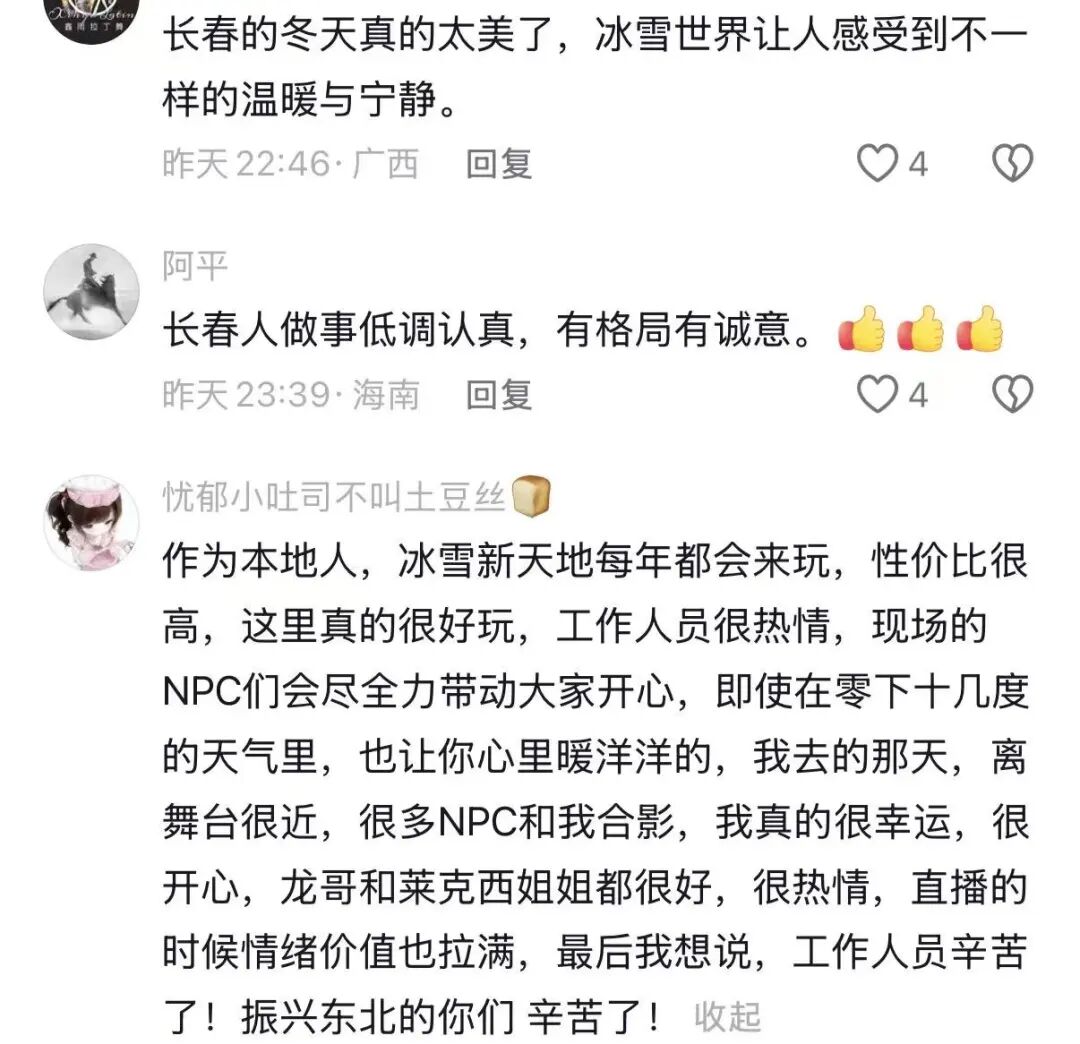Dislike the comment posted from 广西
1080x1044 pixels.
click(x=1012, y=163)
